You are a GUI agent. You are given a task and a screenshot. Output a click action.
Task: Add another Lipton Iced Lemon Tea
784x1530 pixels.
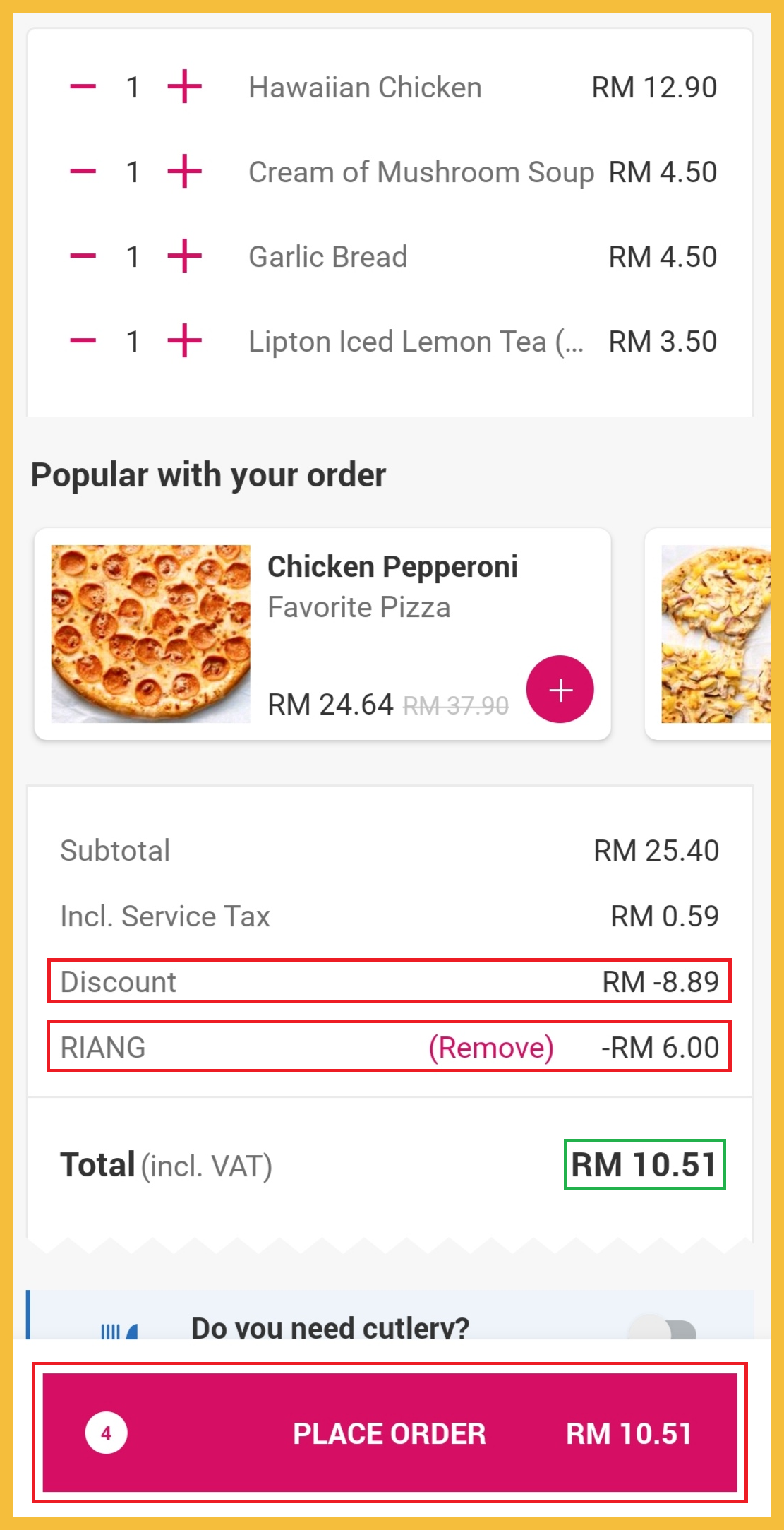(x=184, y=341)
